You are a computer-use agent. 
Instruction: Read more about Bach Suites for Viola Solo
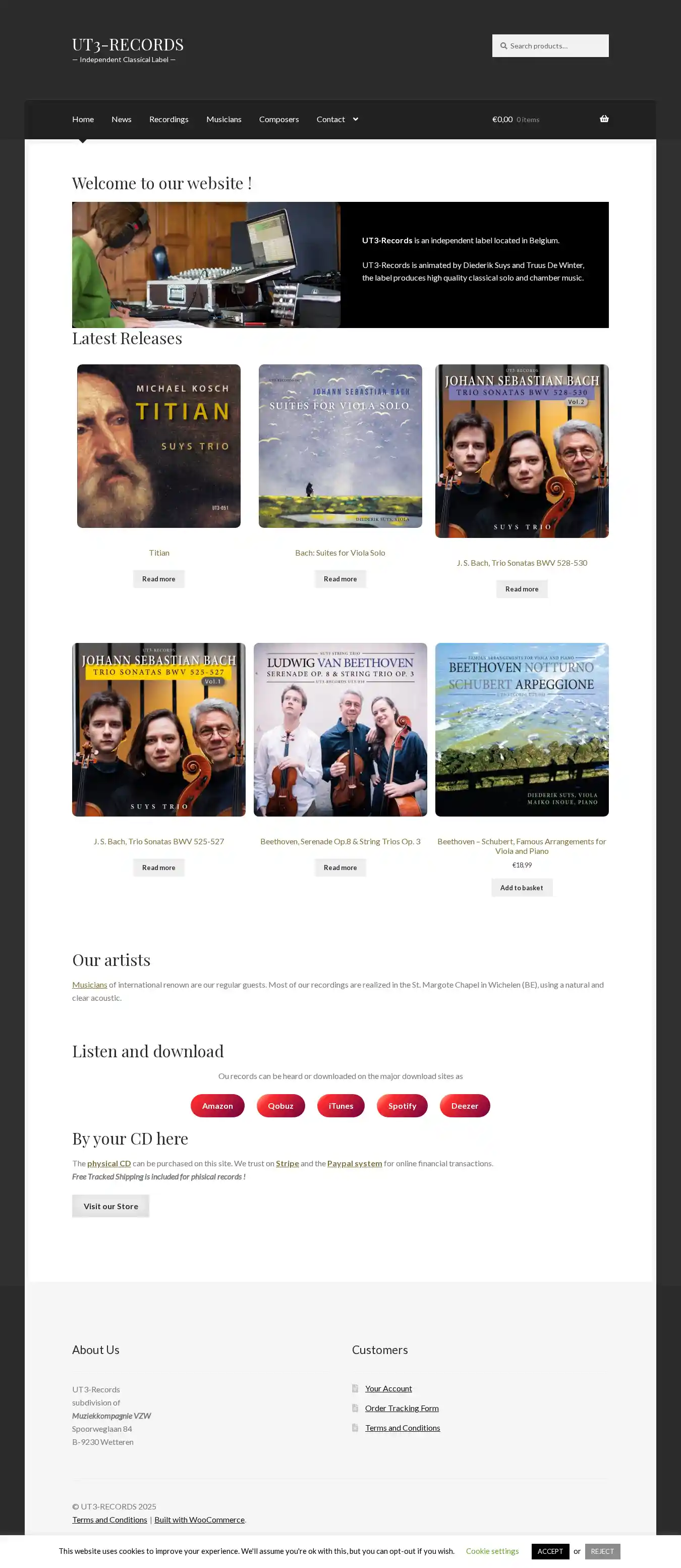click(x=339, y=579)
